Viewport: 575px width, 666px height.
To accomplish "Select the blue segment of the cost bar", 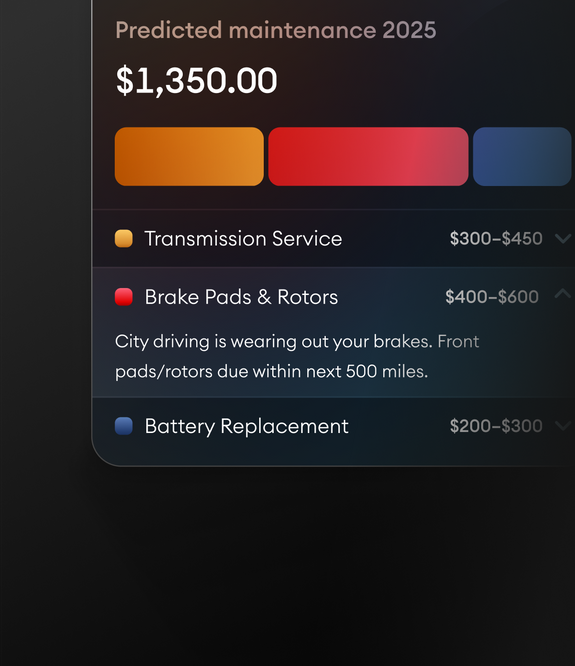I will [522, 156].
